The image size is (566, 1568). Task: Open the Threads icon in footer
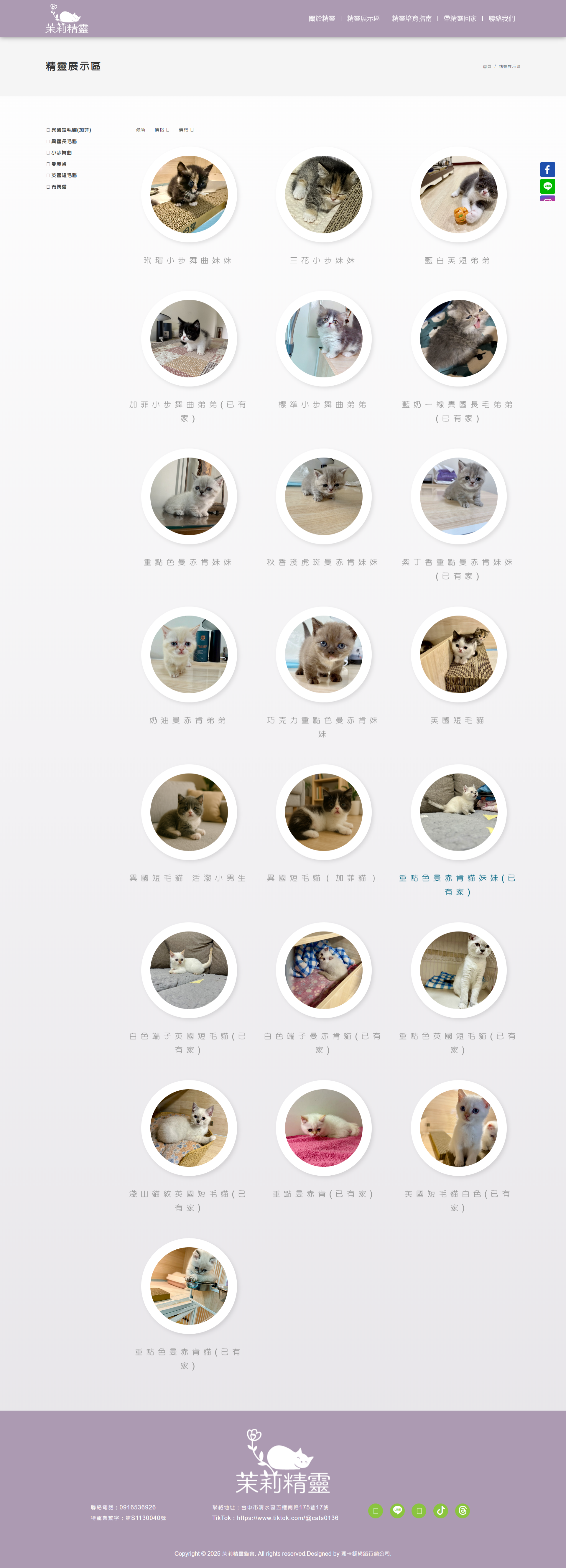(x=463, y=1510)
